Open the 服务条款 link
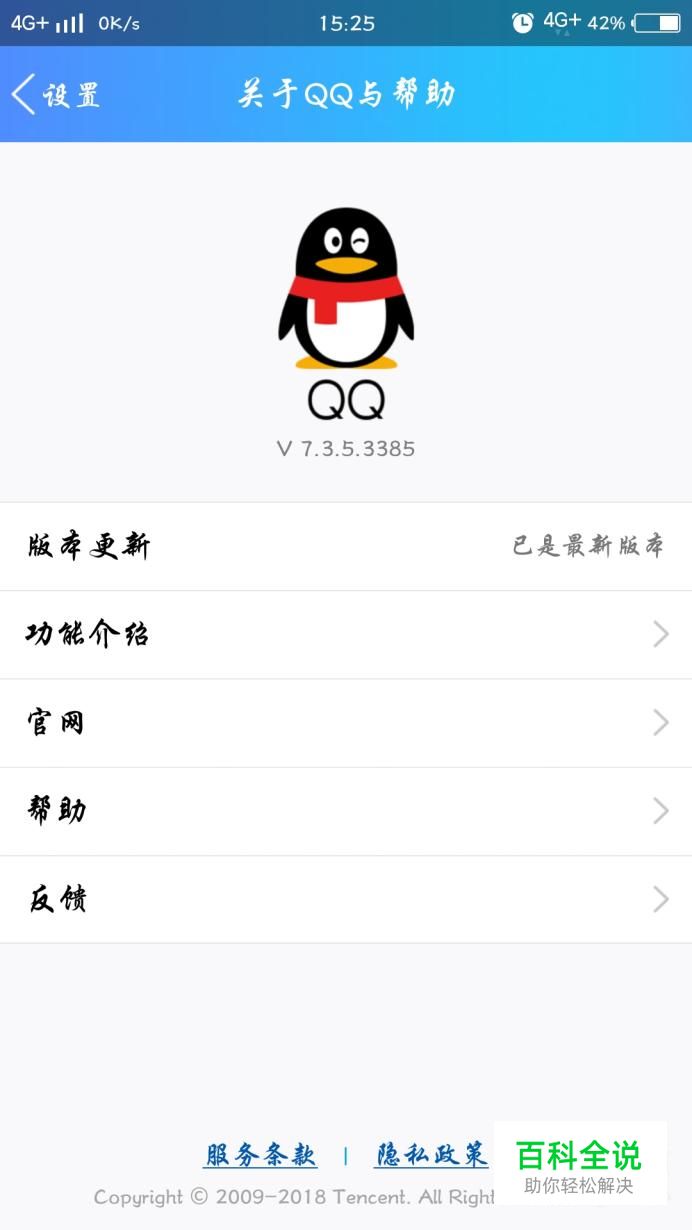692x1230 pixels. click(x=260, y=1155)
